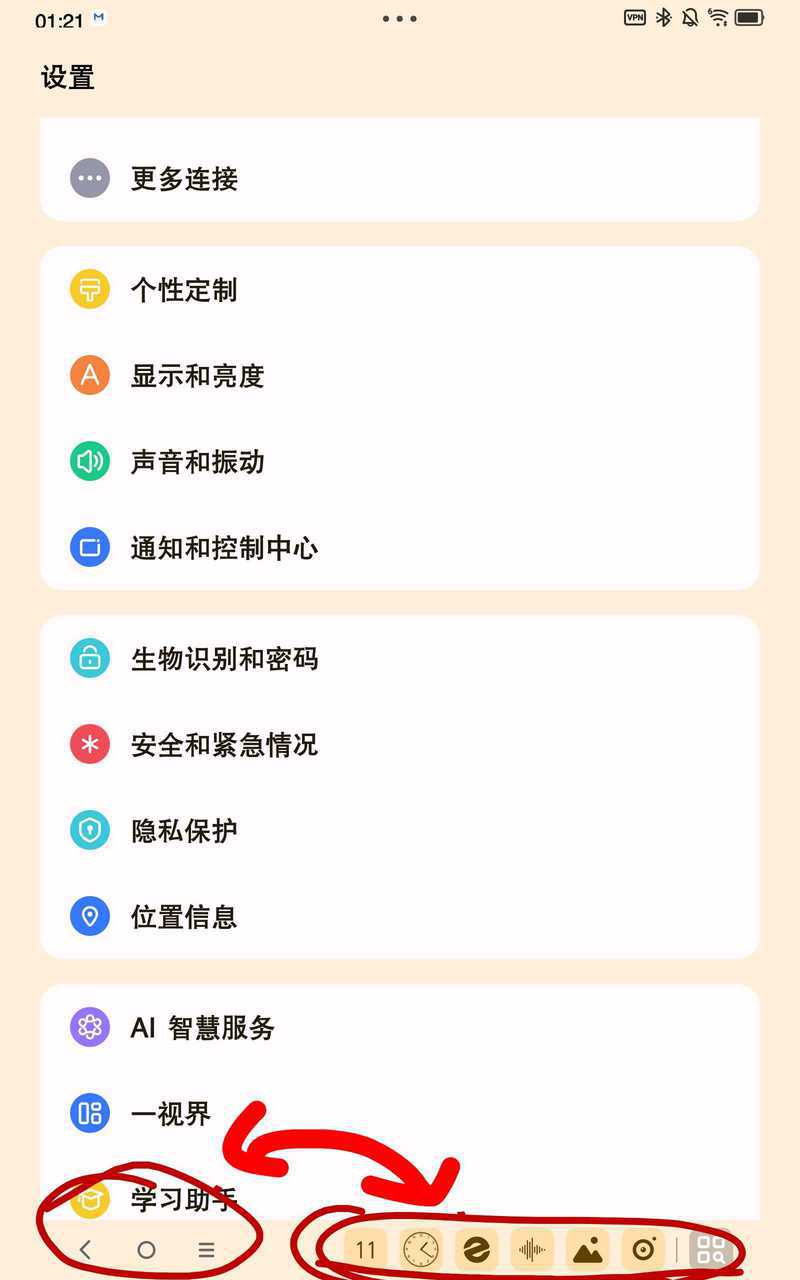This screenshot has height=1280, width=800.
Task: Open the gallery app in taskbar
Action: click(588, 1249)
